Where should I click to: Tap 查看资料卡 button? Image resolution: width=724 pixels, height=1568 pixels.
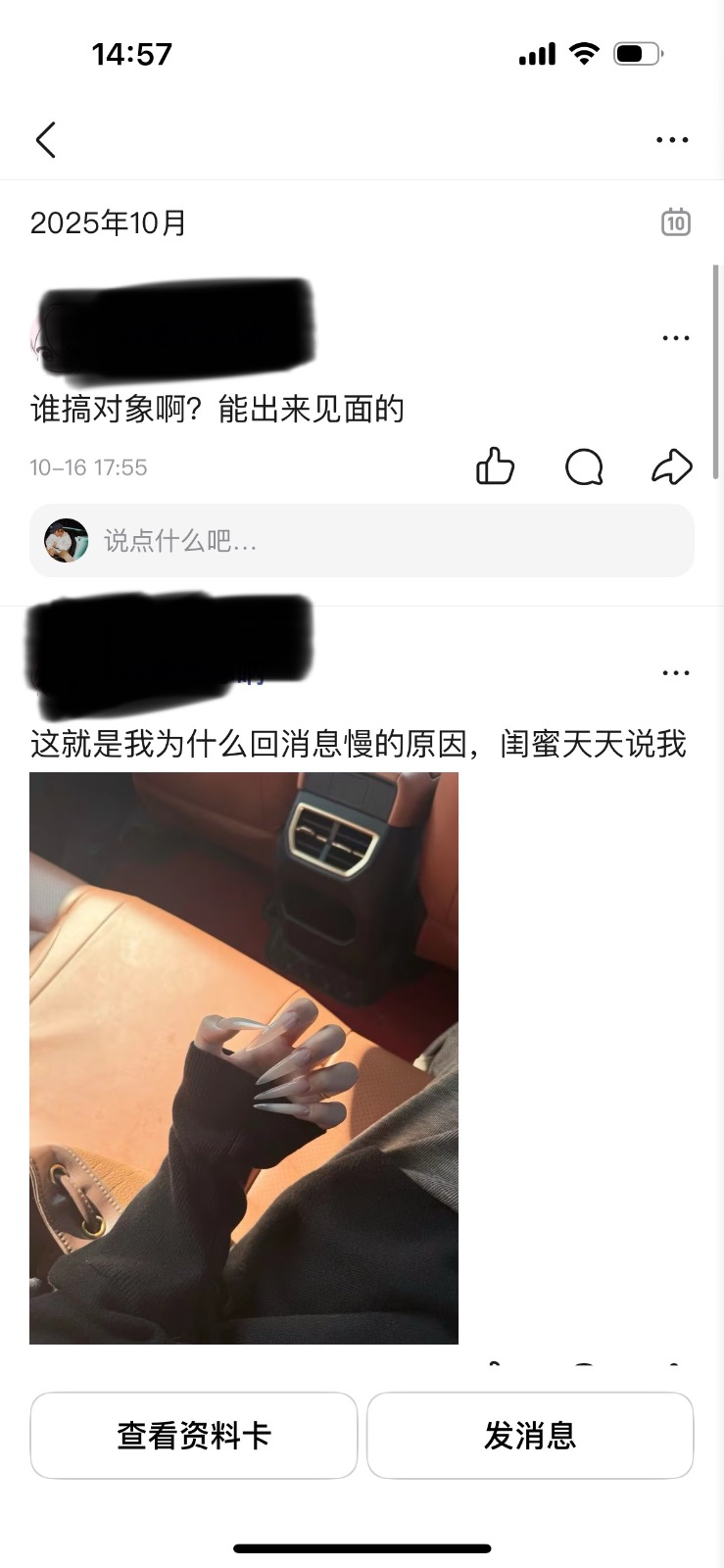click(194, 1436)
